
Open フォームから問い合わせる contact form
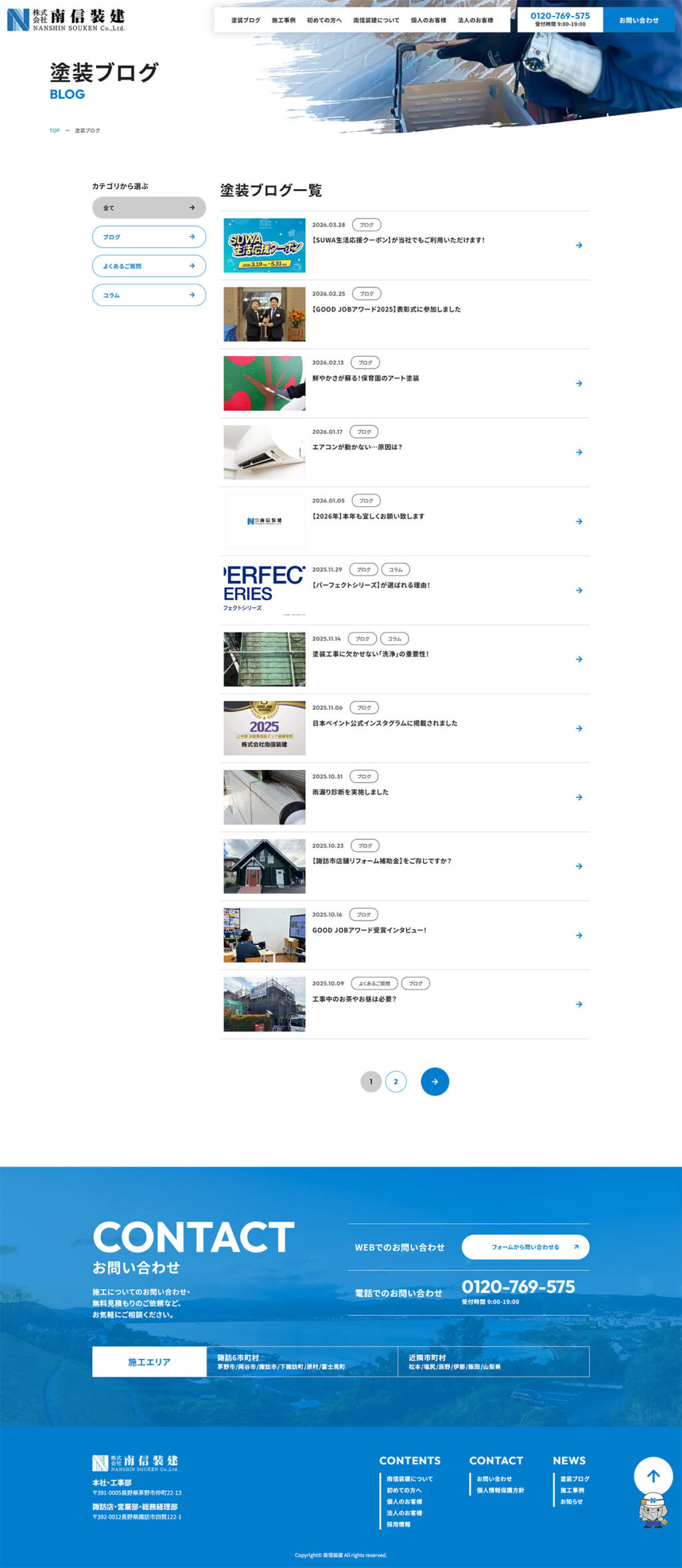[525, 1247]
